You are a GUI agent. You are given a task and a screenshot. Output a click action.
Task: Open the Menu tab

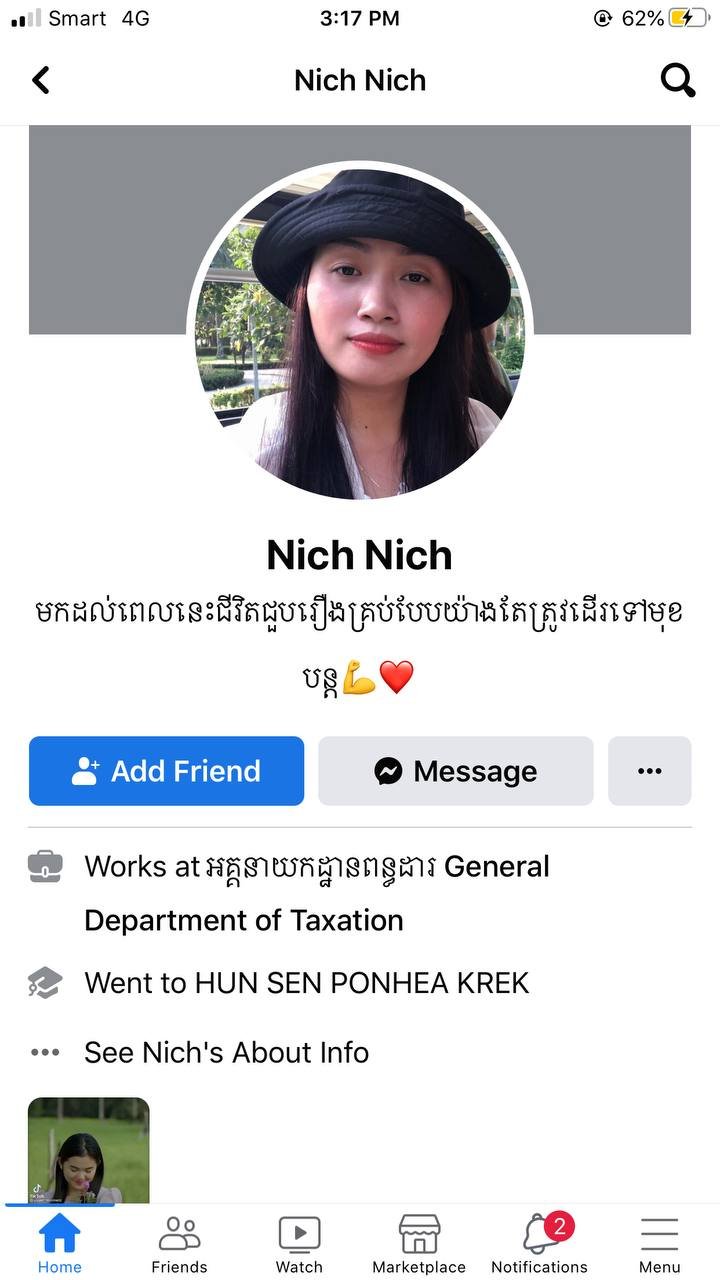click(659, 1245)
